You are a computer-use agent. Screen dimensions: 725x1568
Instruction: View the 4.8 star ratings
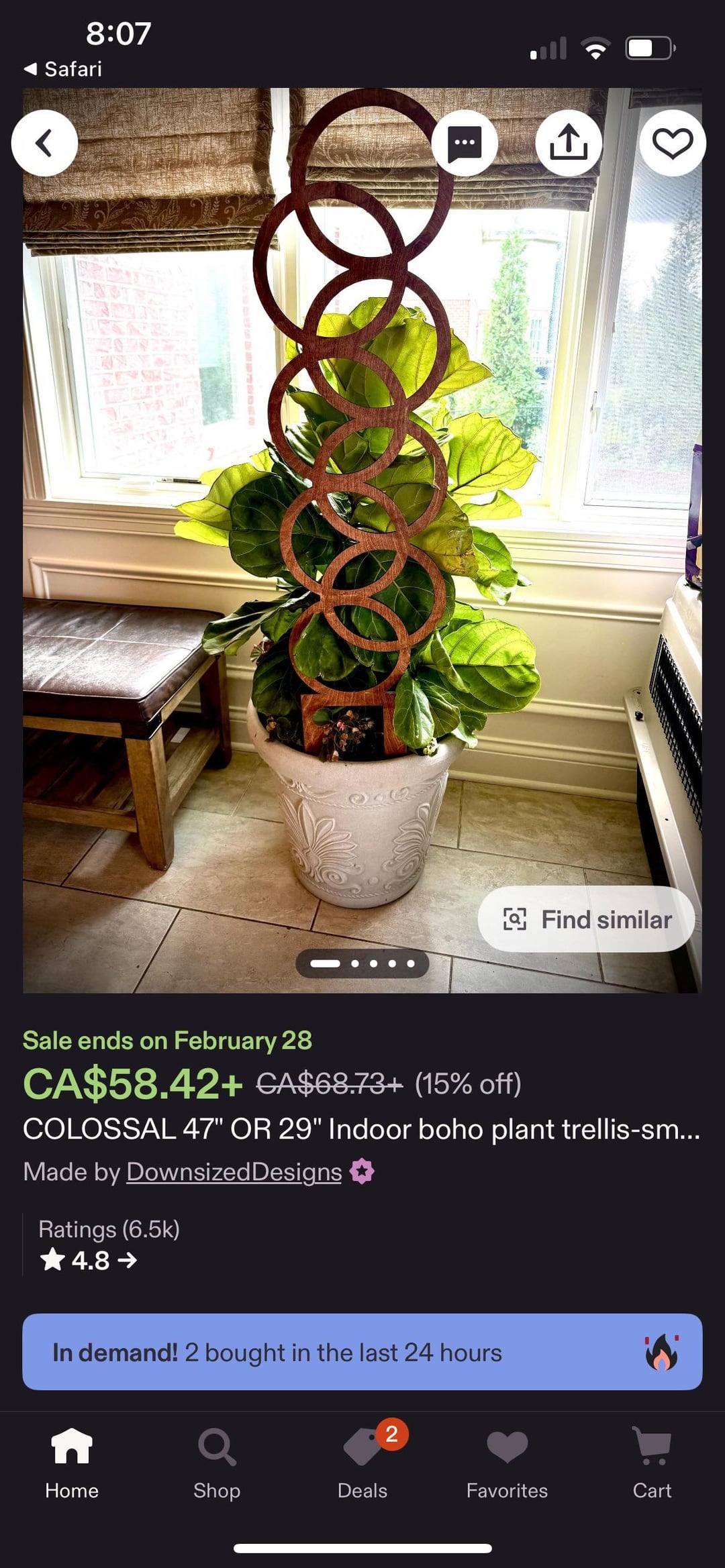(x=89, y=1261)
